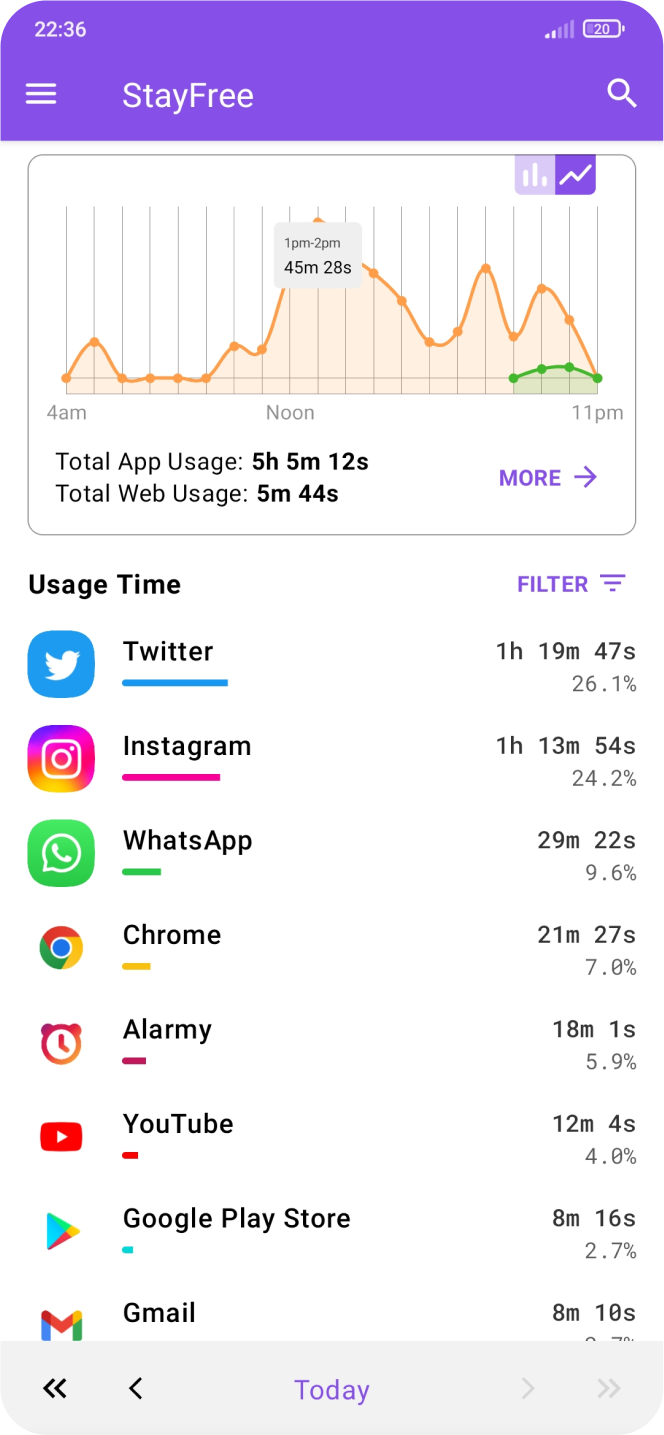This screenshot has width=664, height=1435.
Task: Switch chart to bar graph view
Action: tap(535, 175)
